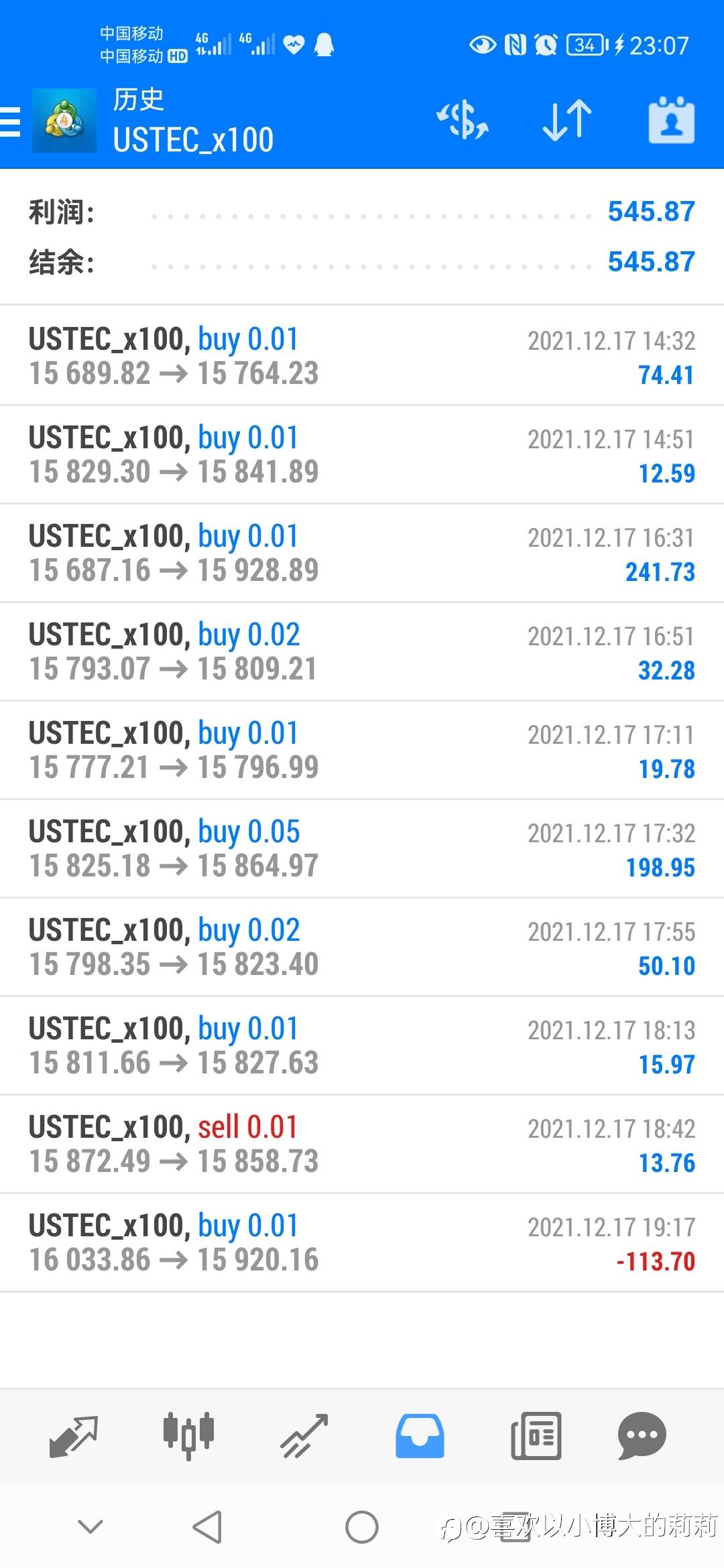
Task: Switch to the News tab
Action: (x=536, y=1436)
